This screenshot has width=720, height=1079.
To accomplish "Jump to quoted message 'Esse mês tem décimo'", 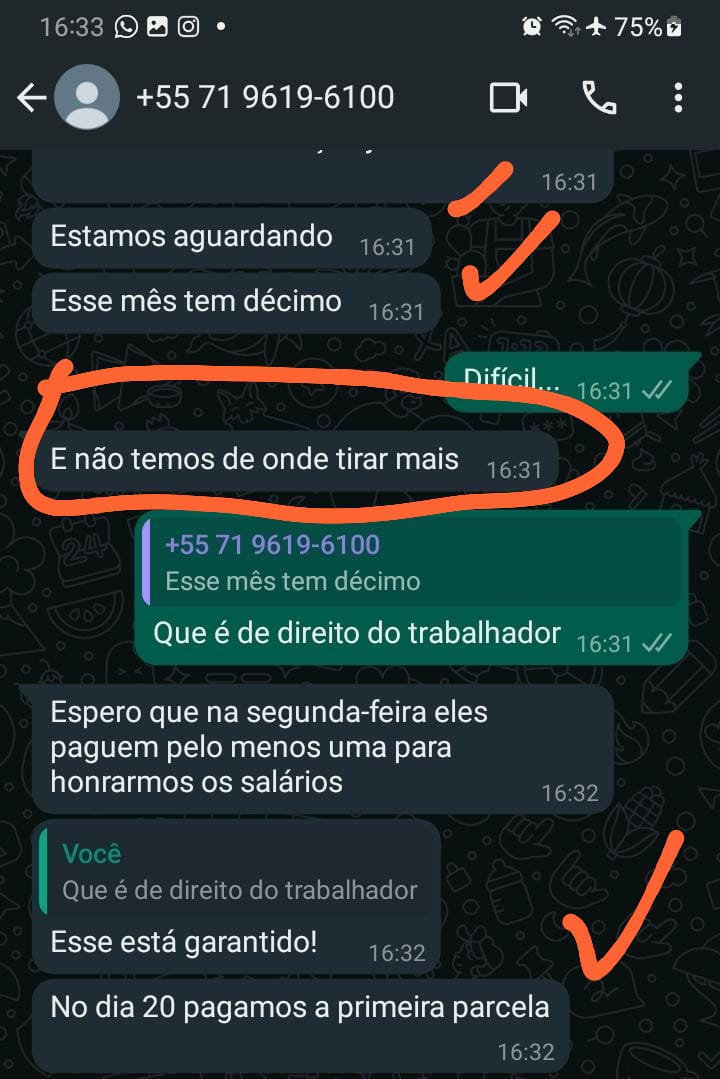I will pos(410,562).
